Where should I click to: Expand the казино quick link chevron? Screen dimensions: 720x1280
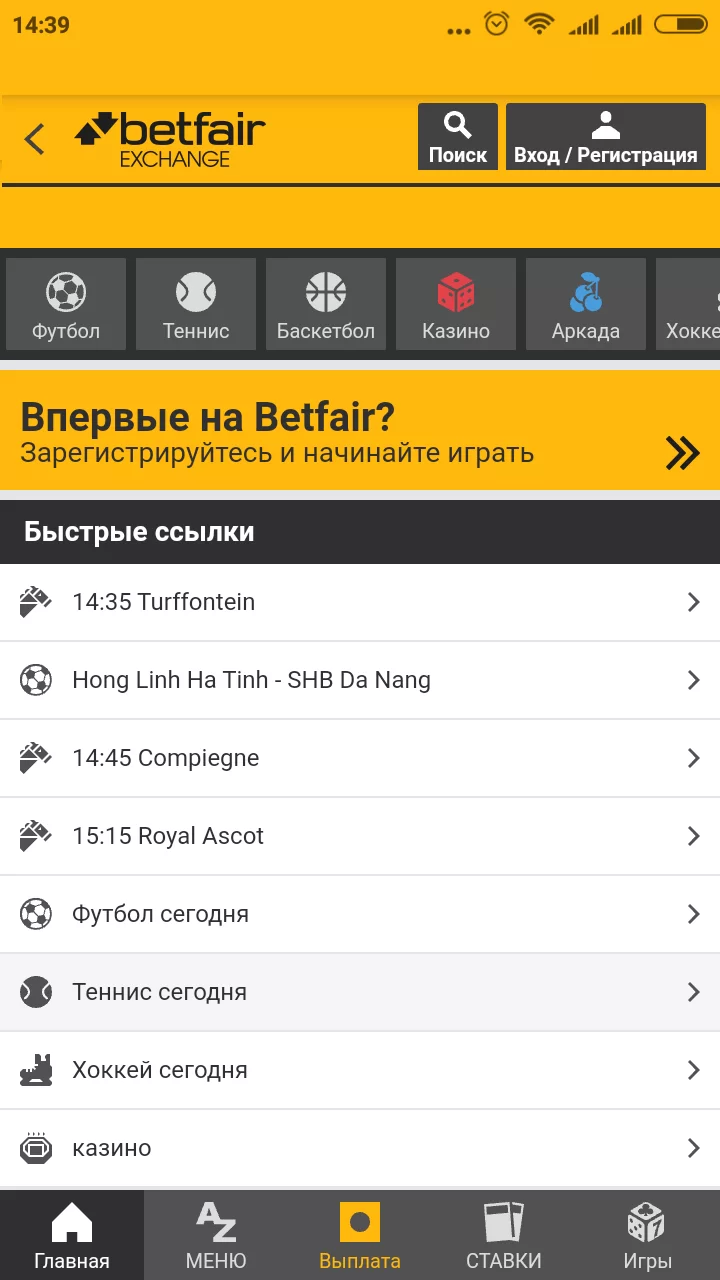693,1148
